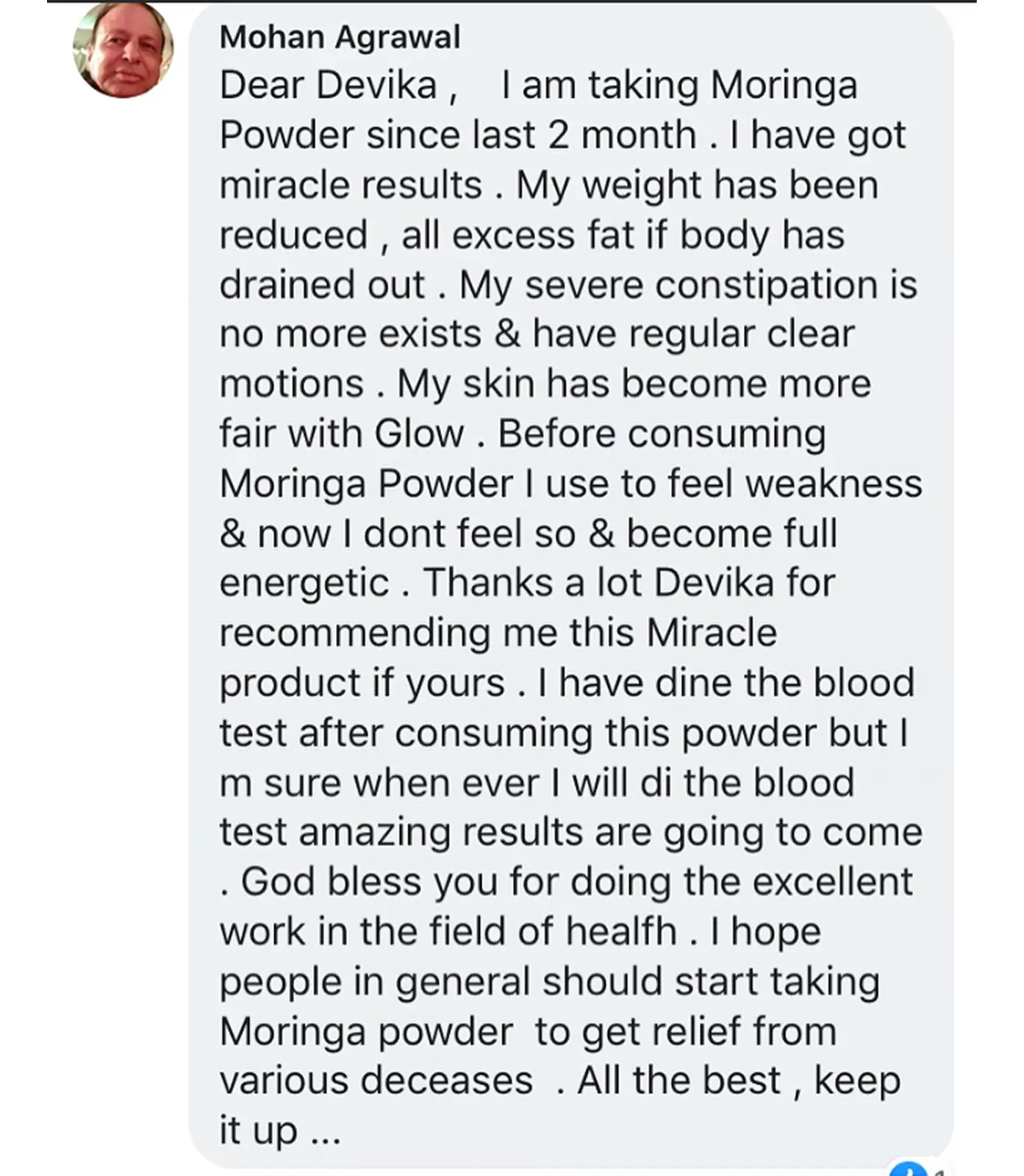View the like reactions on this comment
This screenshot has width=1024, height=1176.
click(910, 1169)
